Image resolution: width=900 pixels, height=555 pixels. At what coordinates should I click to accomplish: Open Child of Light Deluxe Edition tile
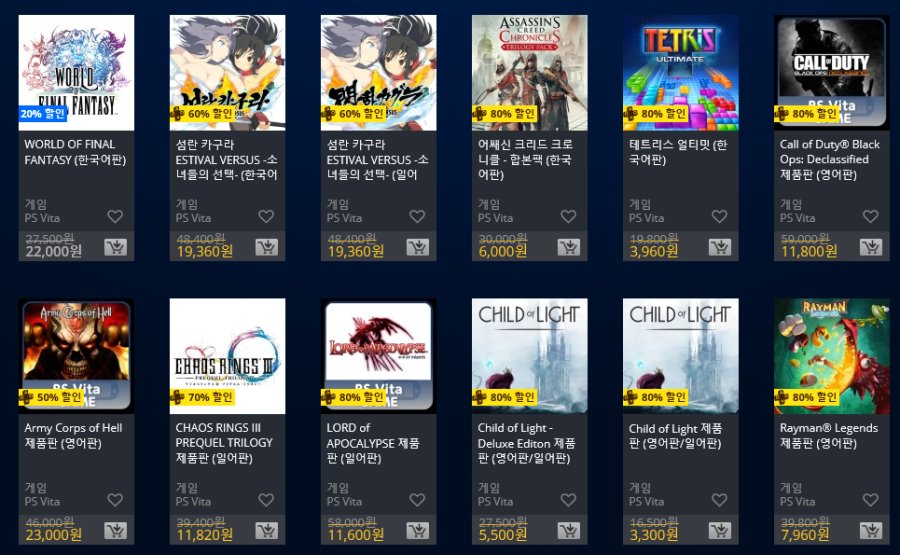click(x=529, y=355)
